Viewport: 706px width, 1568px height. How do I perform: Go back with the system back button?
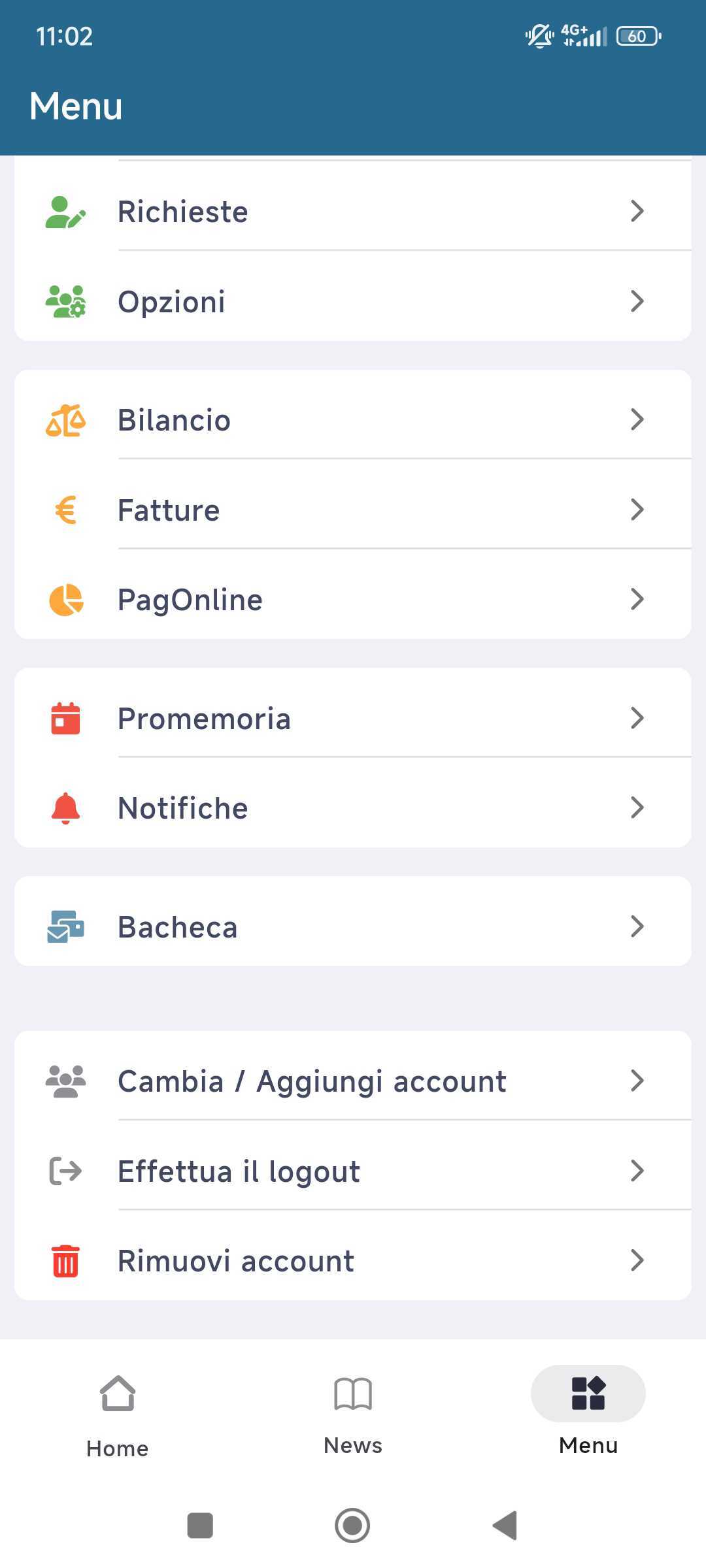[x=505, y=1526]
